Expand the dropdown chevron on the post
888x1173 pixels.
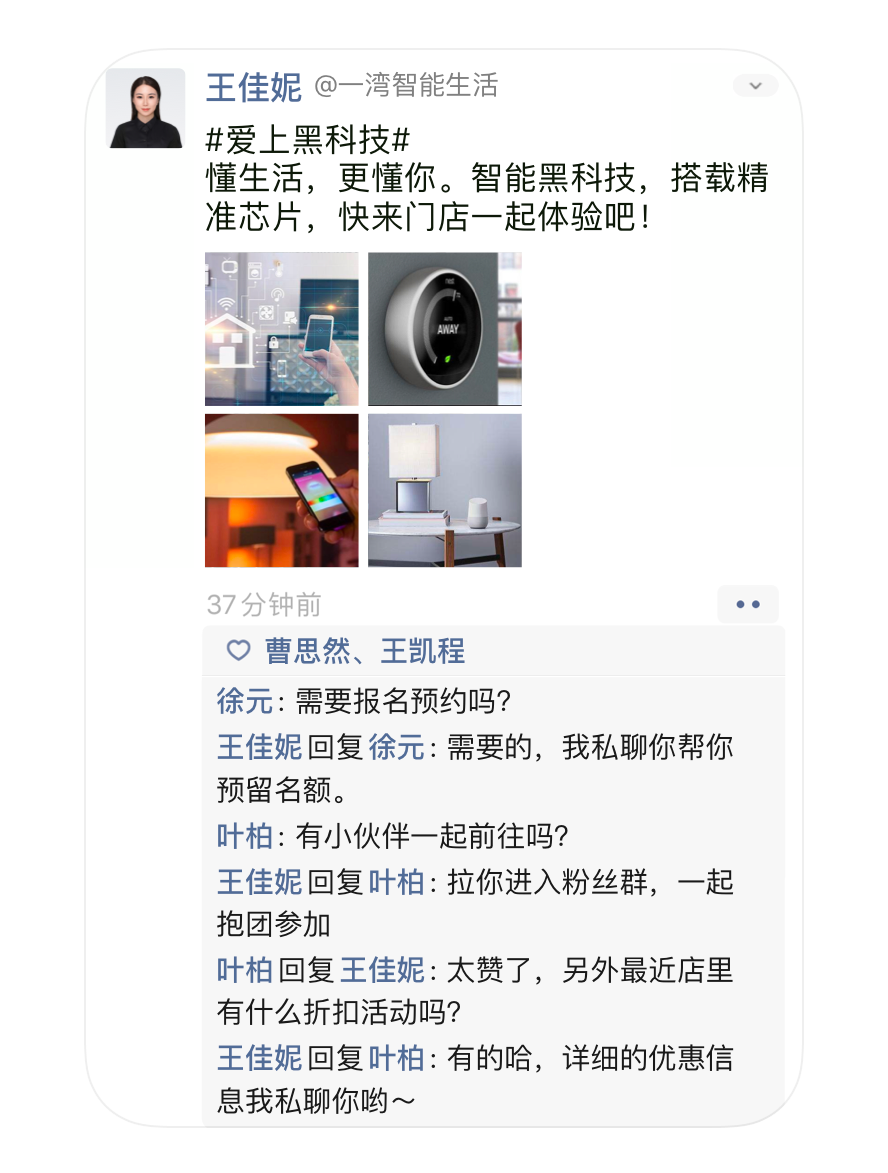(x=755, y=86)
